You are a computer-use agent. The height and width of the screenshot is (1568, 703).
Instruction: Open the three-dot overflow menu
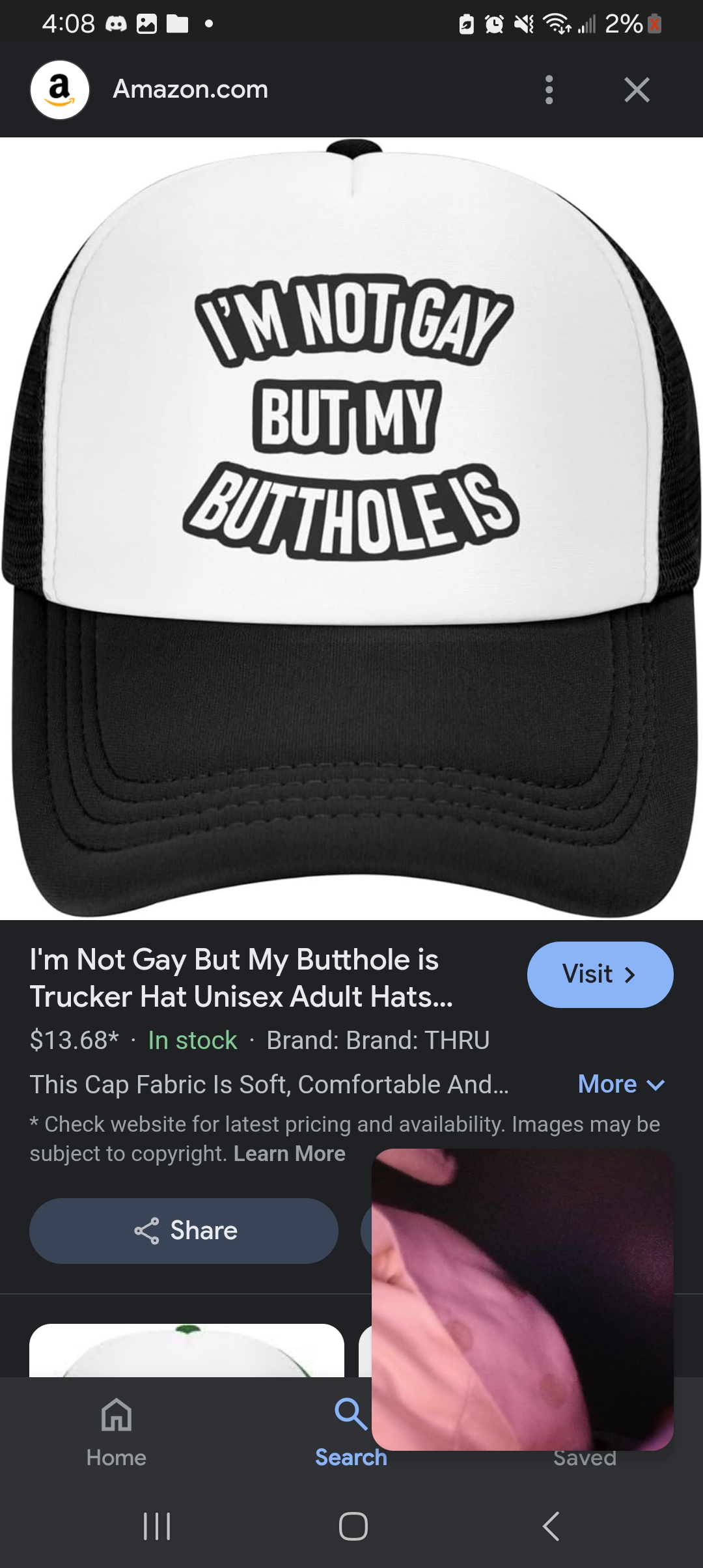549,89
